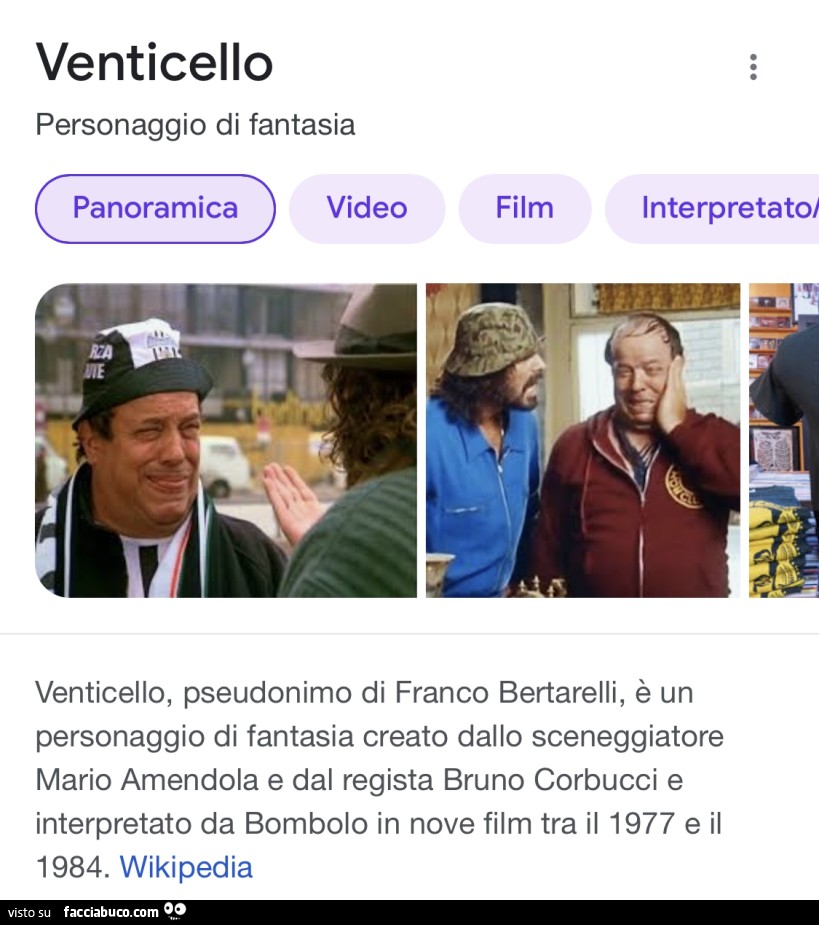Click the divider line above the description text
Image resolution: width=819 pixels, height=925 pixels.
coord(409,631)
